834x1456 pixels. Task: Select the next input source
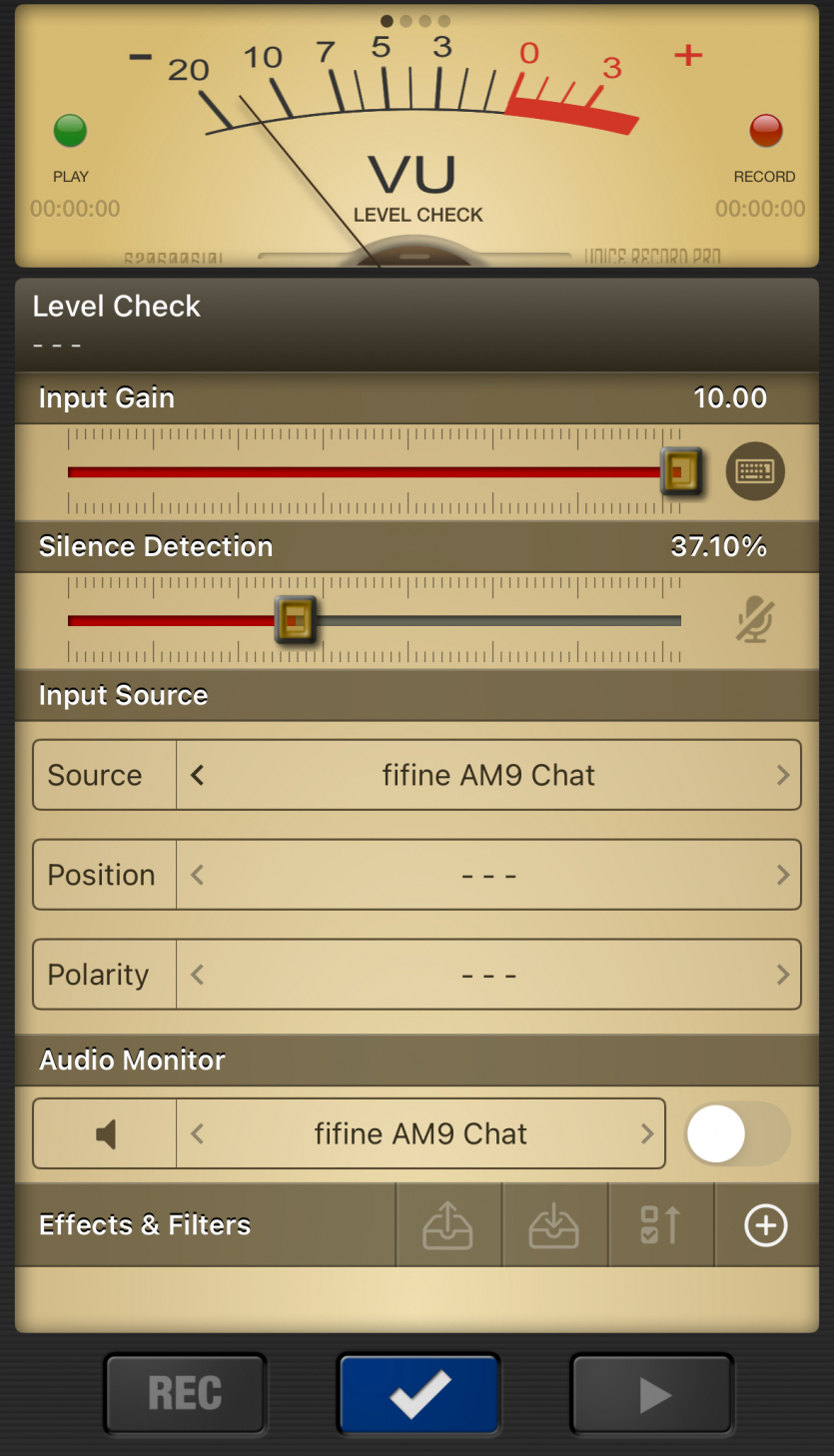click(782, 775)
